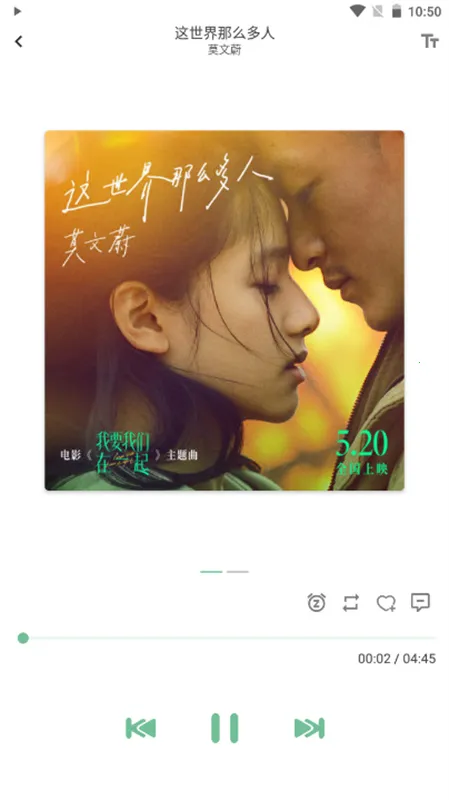This screenshot has width=449, height=800.
Task: Open the text size settings icon
Action: tap(430, 41)
